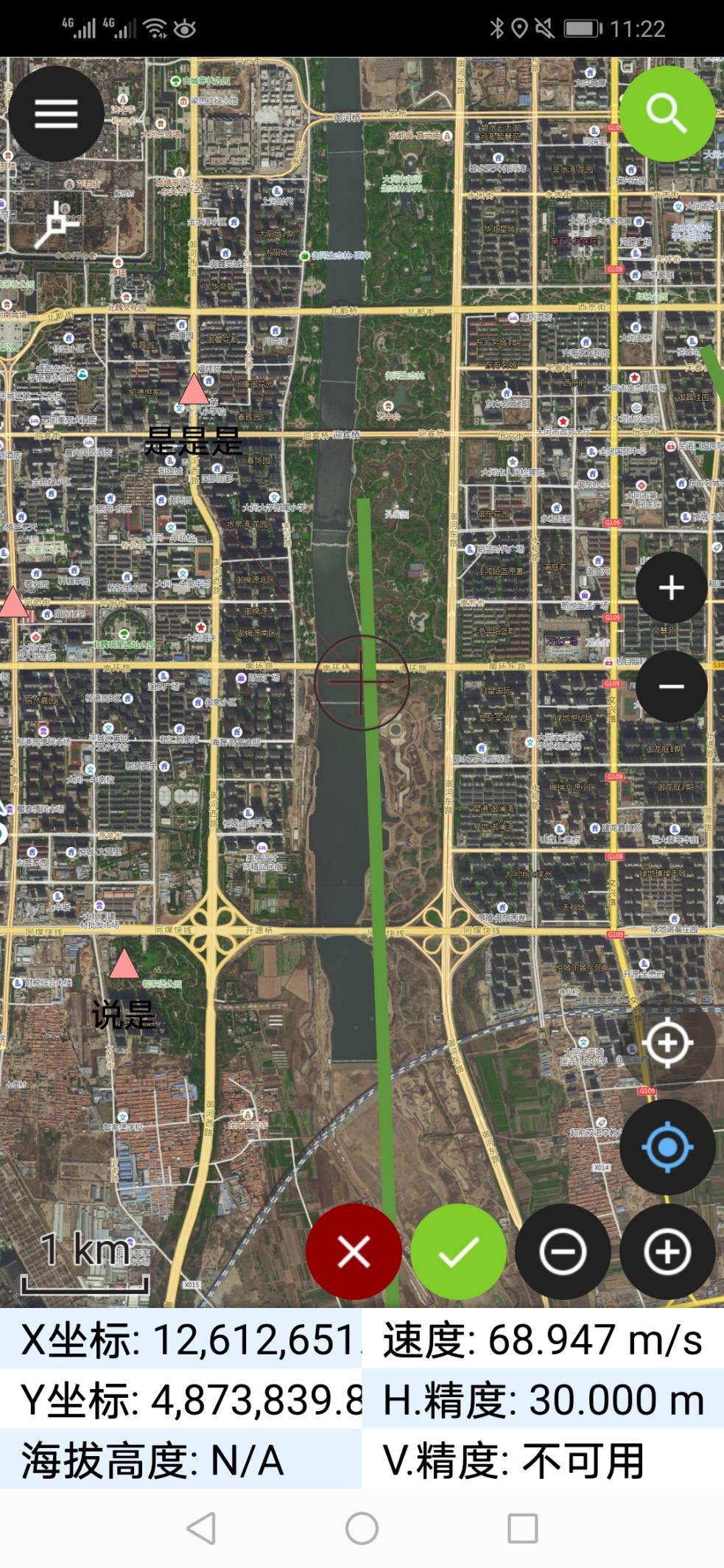Center map on my current location
The image size is (724, 1568).
(x=667, y=1147)
